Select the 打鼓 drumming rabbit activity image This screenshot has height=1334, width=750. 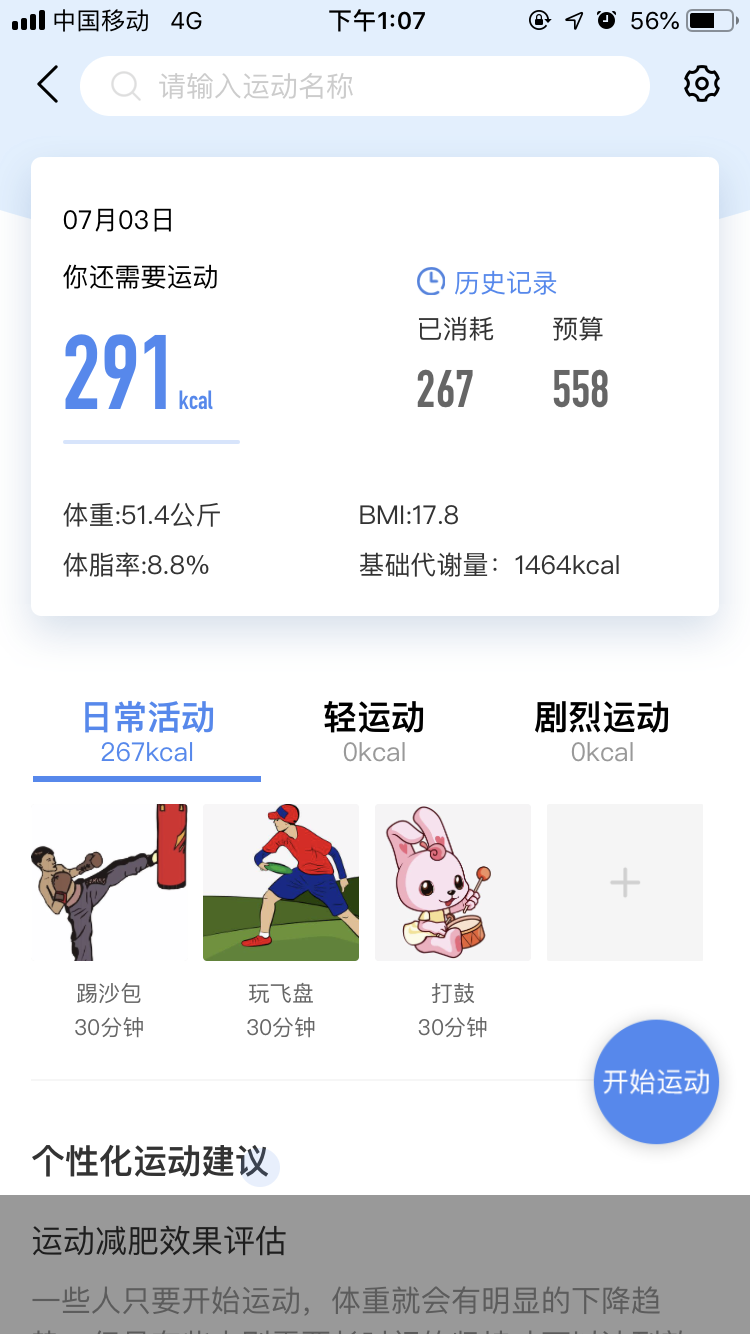[452, 882]
